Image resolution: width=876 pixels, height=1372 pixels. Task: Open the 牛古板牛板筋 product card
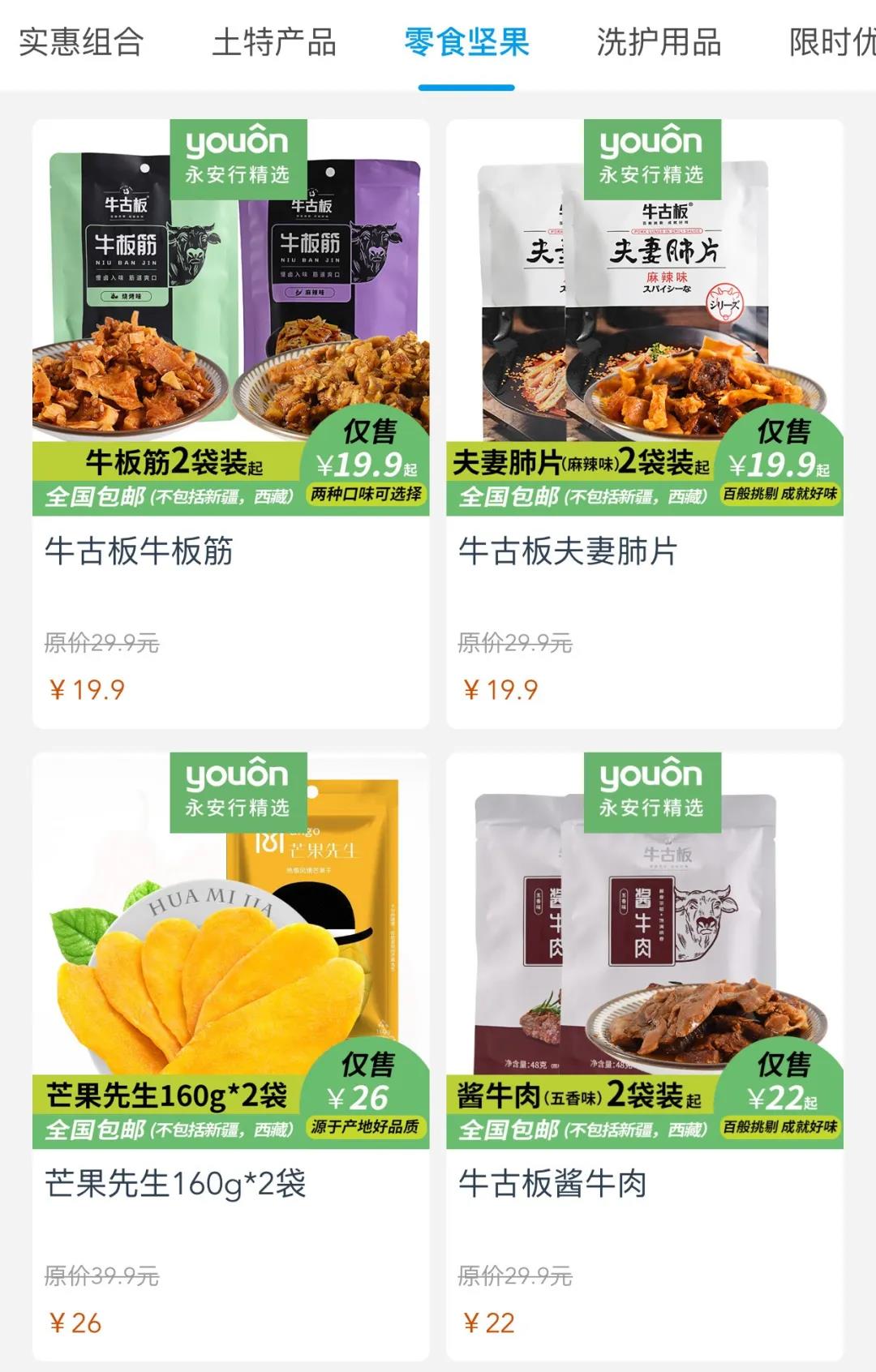[231, 422]
